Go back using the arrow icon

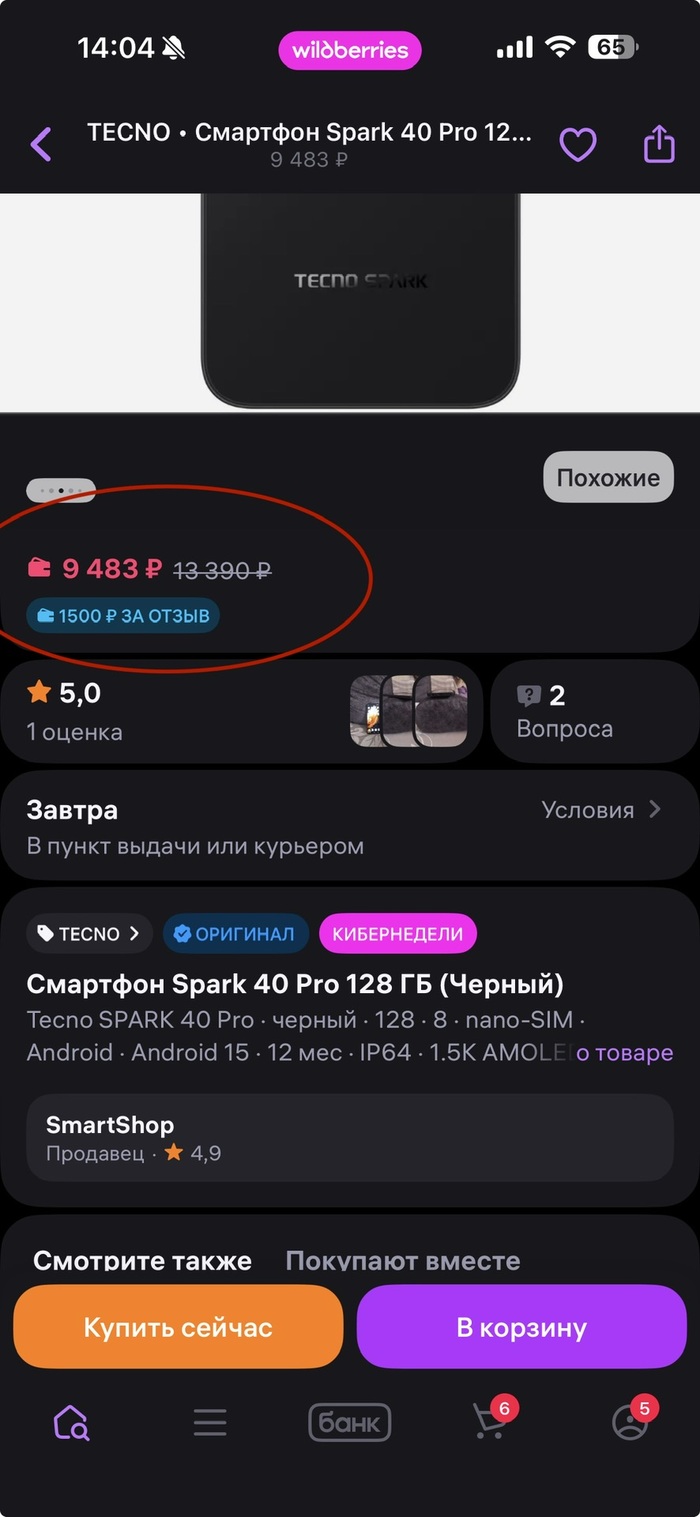(x=40, y=145)
